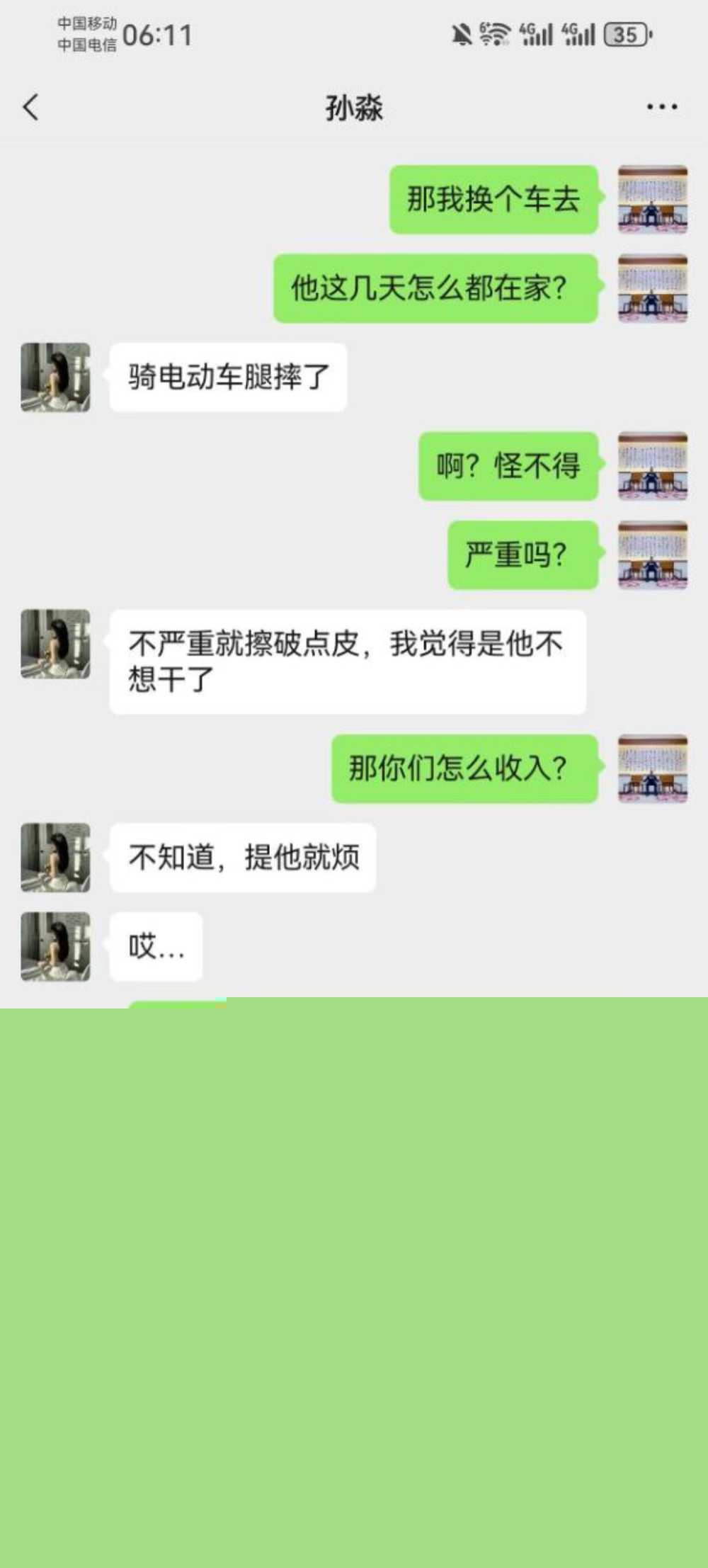Open 孙淼's avatar next to 骑电动车腿摔了

pos(55,377)
